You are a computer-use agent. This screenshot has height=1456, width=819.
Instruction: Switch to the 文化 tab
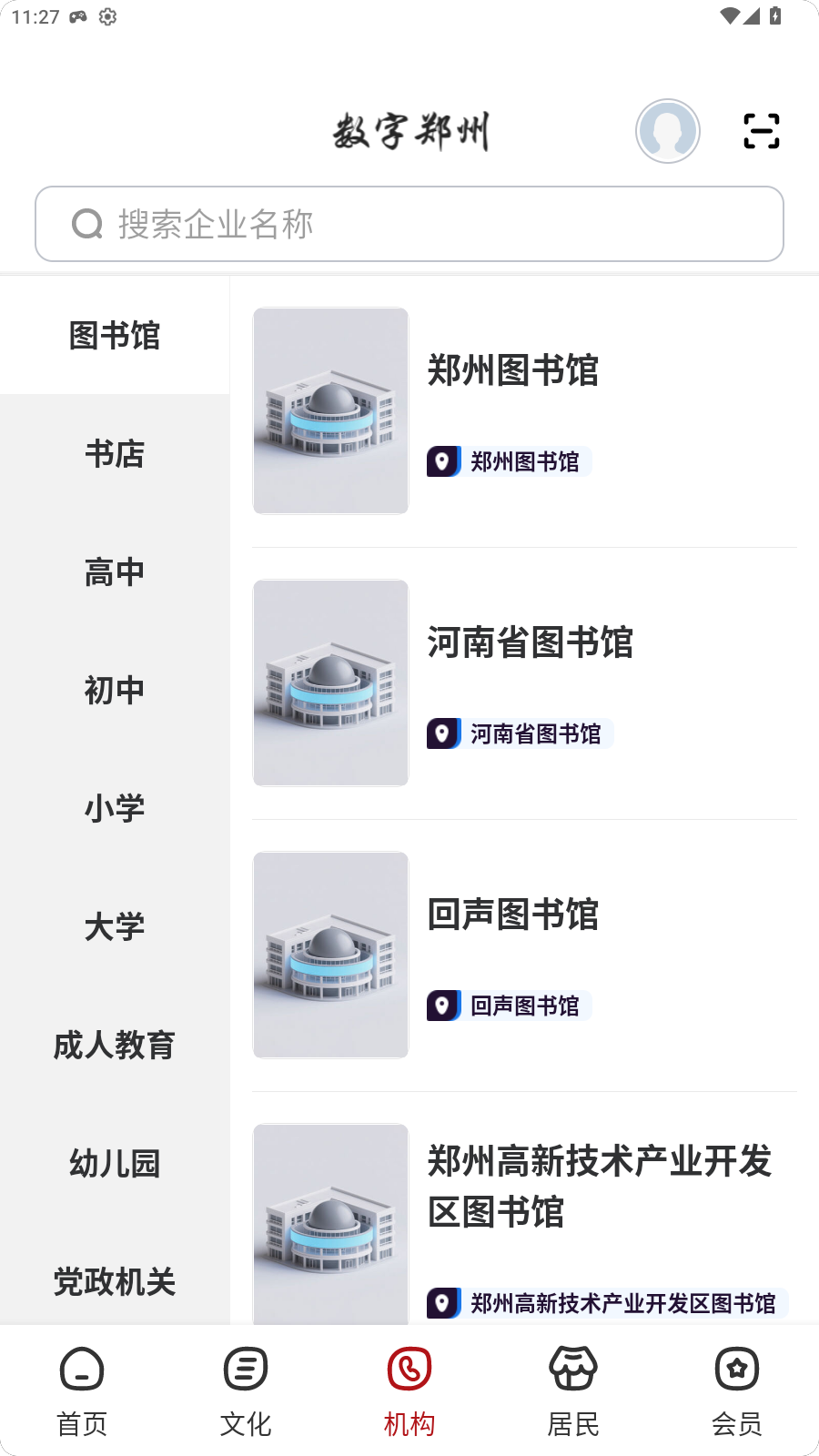tap(246, 1390)
